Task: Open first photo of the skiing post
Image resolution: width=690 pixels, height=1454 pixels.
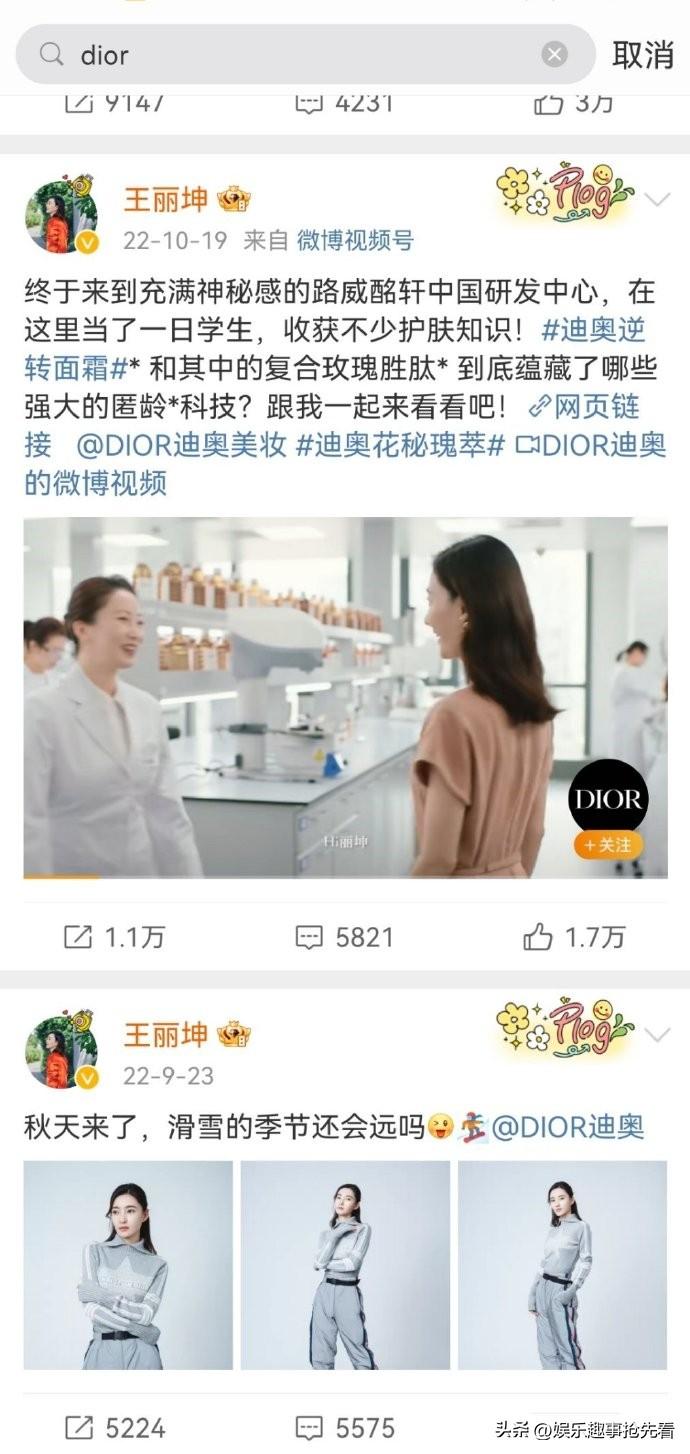Action: click(x=128, y=1265)
